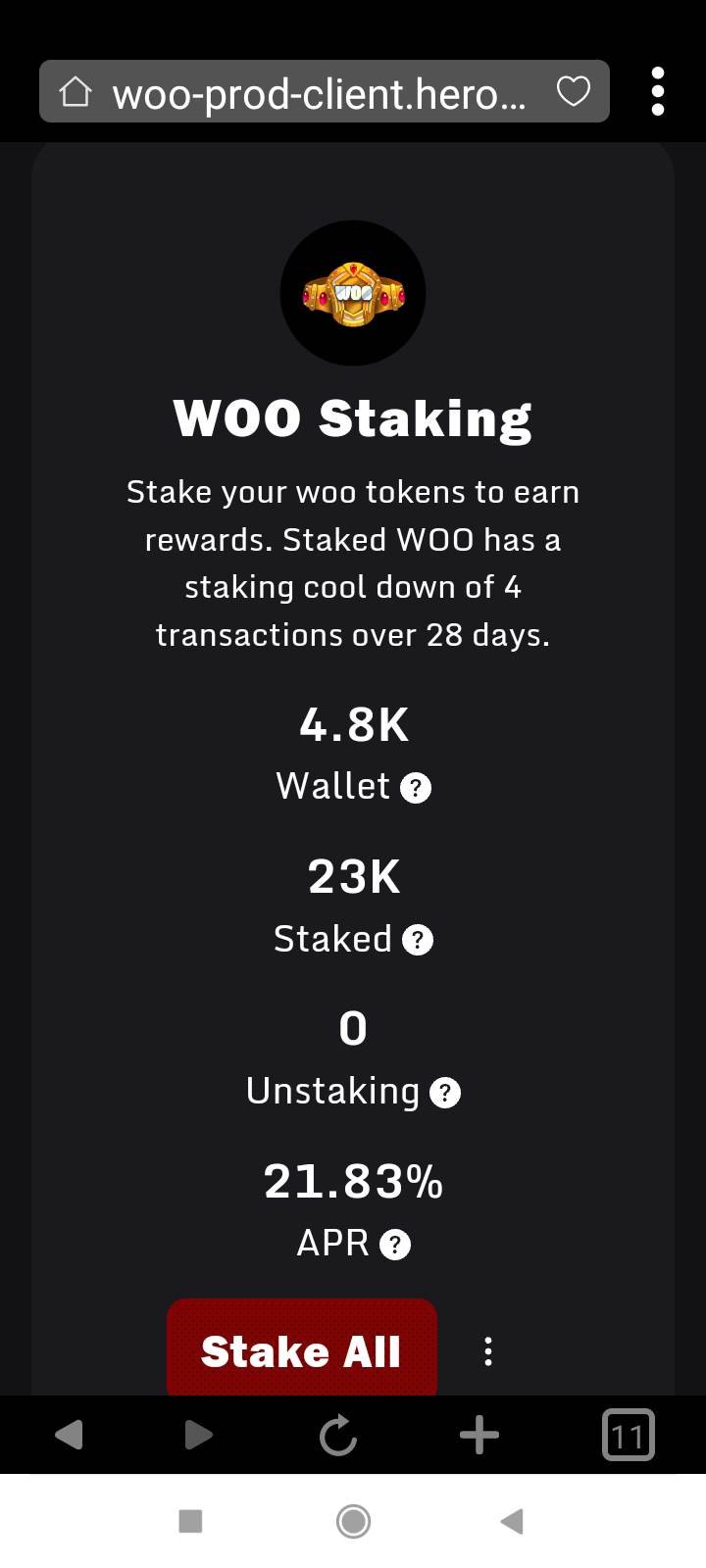Open the tab switcher showing 11 tabs
The height and width of the screenshot is (1568, 706).
[x=628, y=1436]
